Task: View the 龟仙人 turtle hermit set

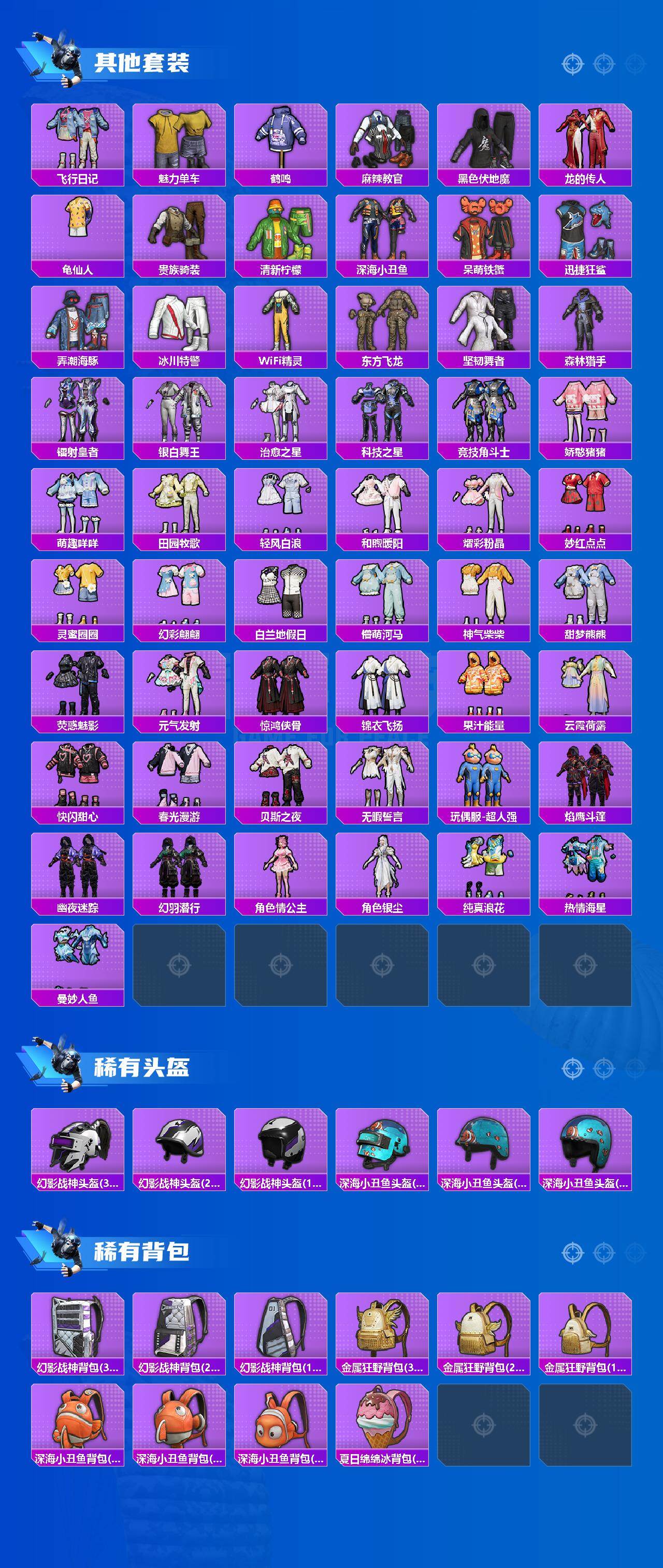Action: coord(80,231)
